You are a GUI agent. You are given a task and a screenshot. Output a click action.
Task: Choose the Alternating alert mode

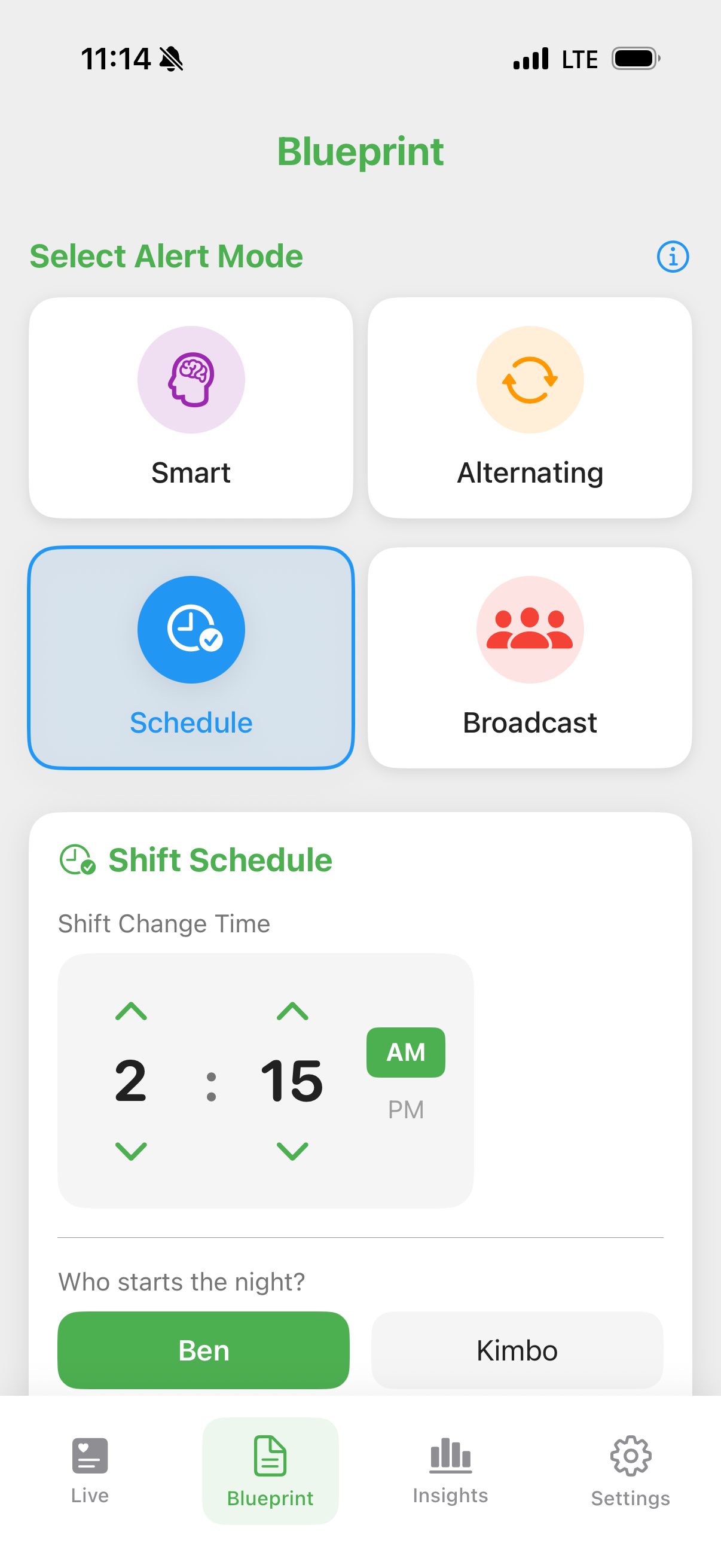(x=529, y=408)
